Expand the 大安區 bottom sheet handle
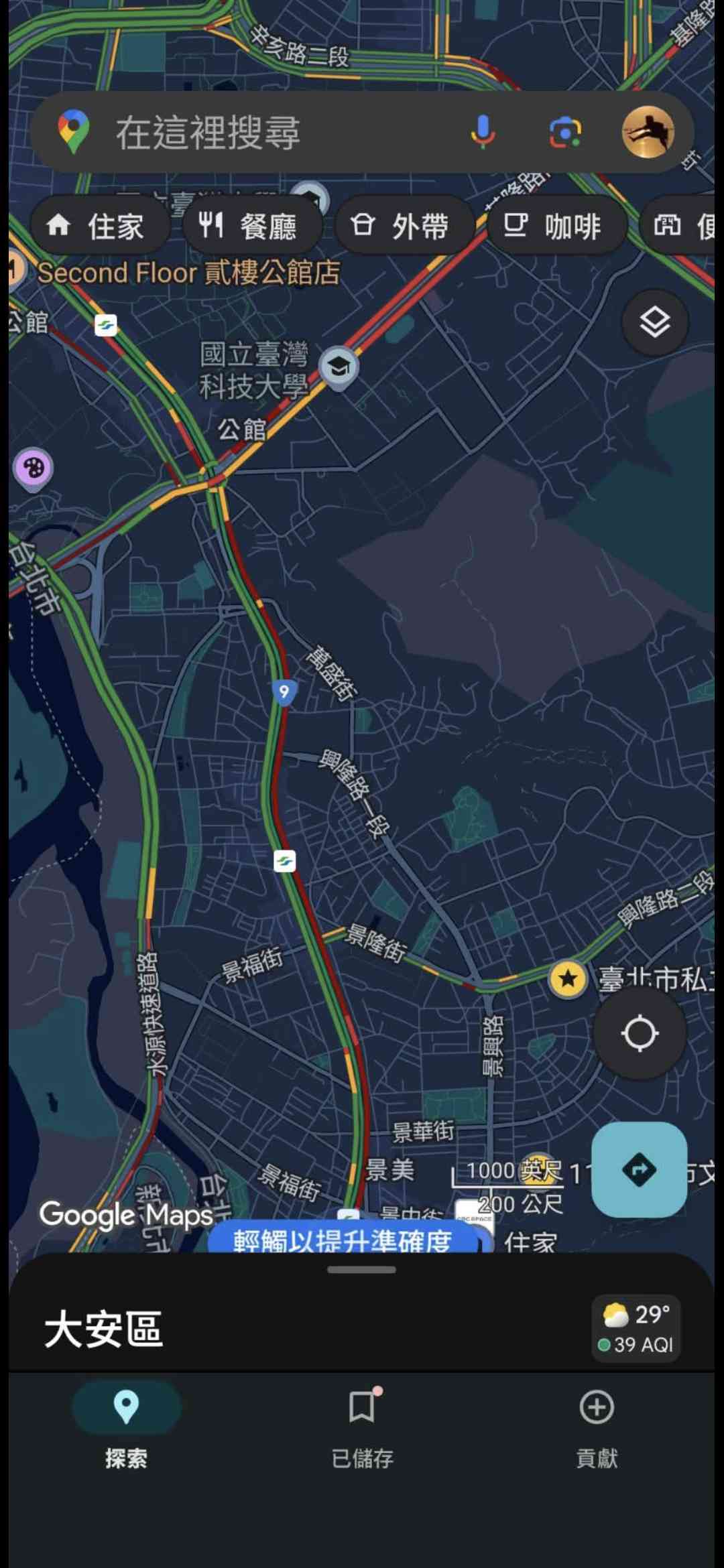This screenshot has width=724, height=1568. pyautogui.click(x=362, y=1269)
